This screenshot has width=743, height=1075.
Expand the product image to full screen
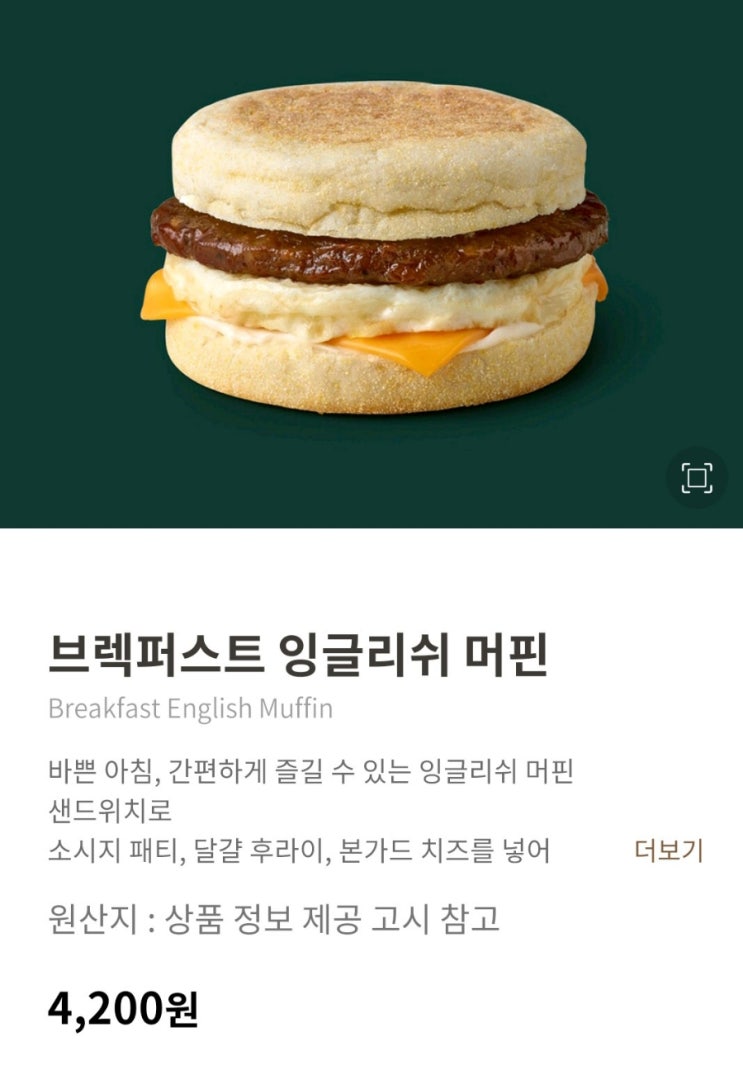click(x=696, y=478)
